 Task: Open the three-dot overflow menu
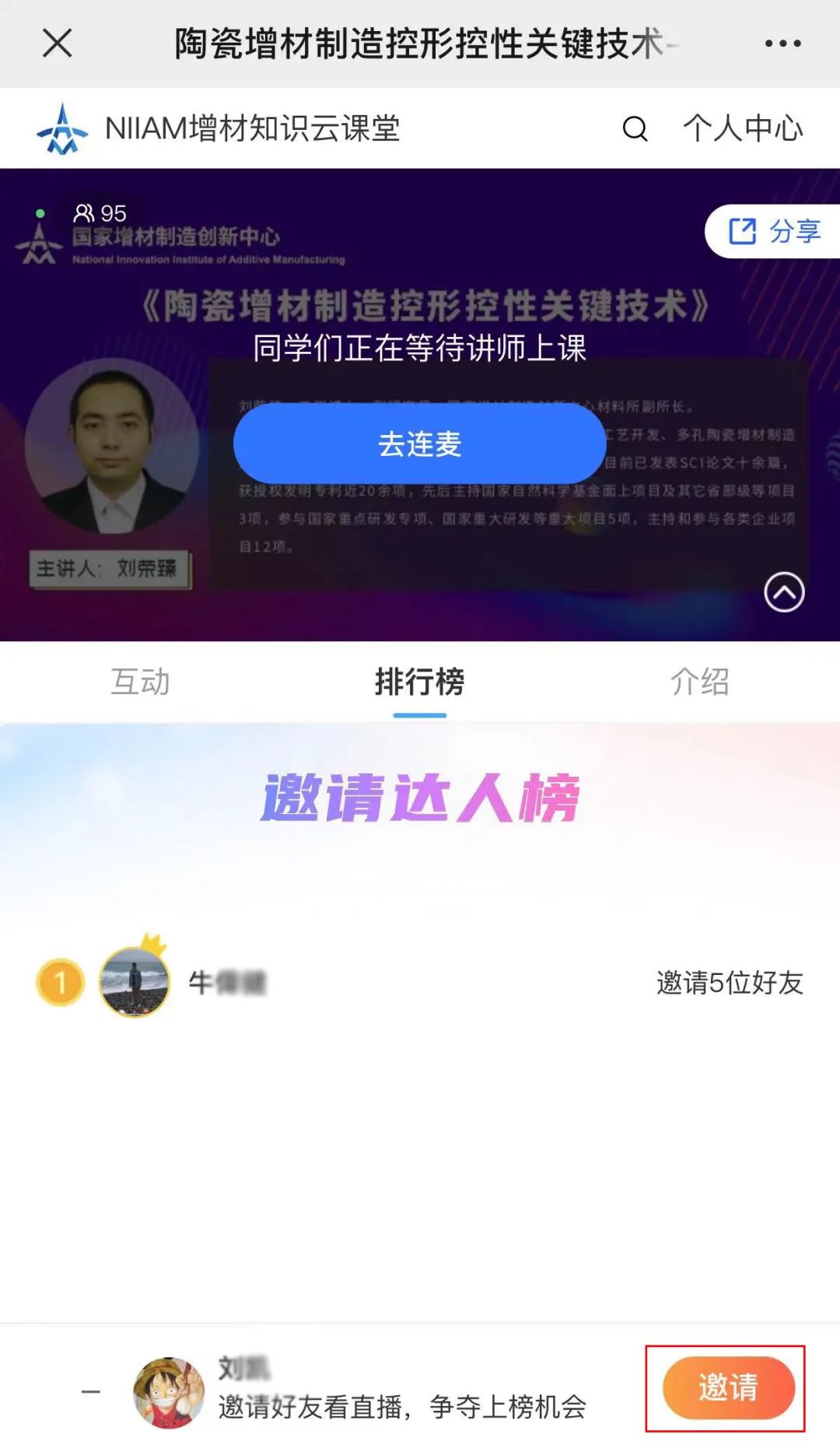(782, 44)
